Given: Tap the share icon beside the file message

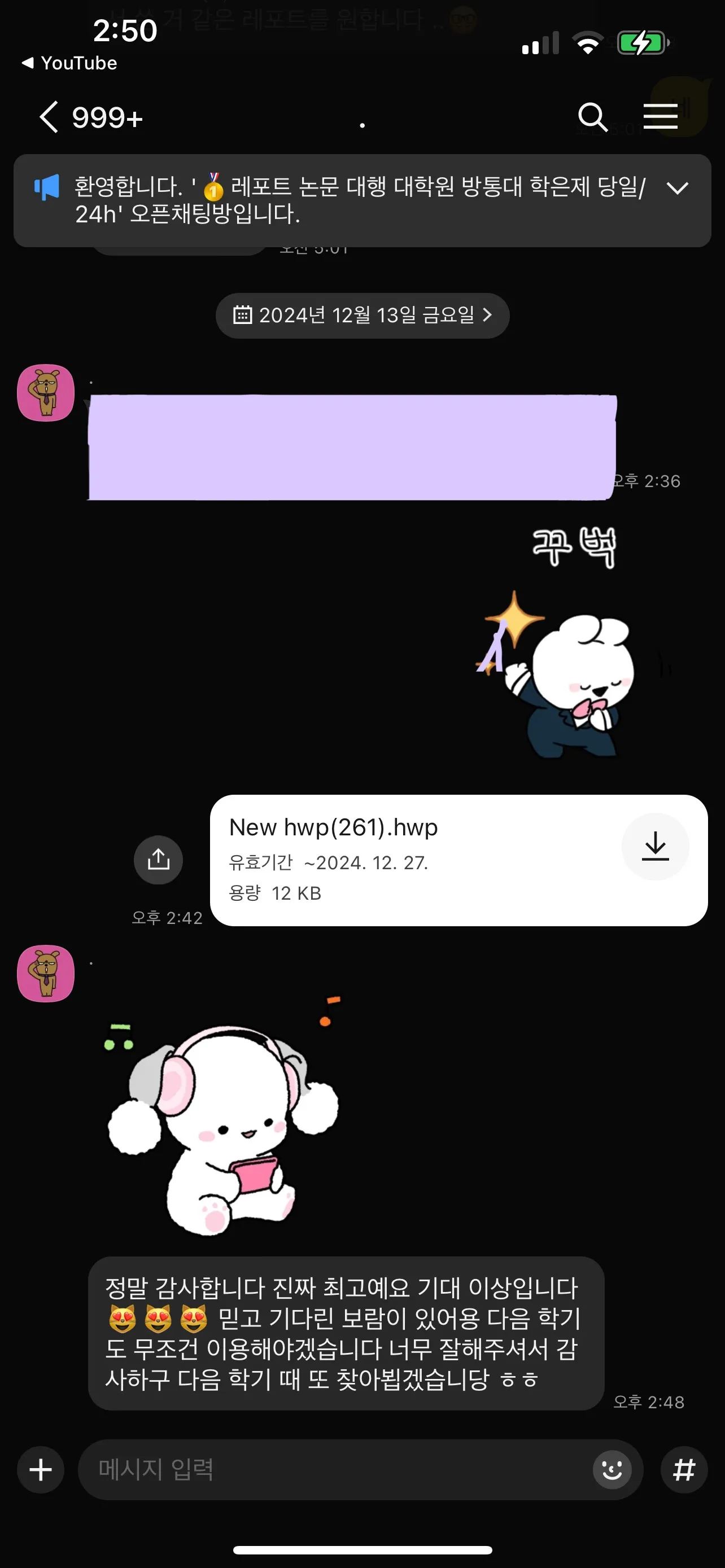Looking at the screenshot, I should tap(158, 860).
